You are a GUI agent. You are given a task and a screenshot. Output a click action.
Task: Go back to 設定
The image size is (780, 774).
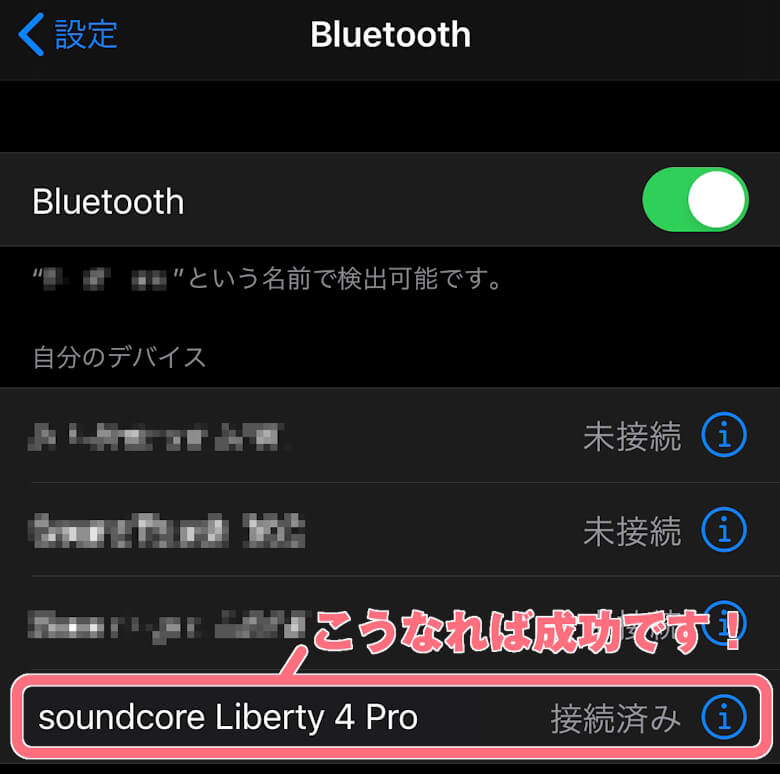pyautogui.click(x=68, y=35)
